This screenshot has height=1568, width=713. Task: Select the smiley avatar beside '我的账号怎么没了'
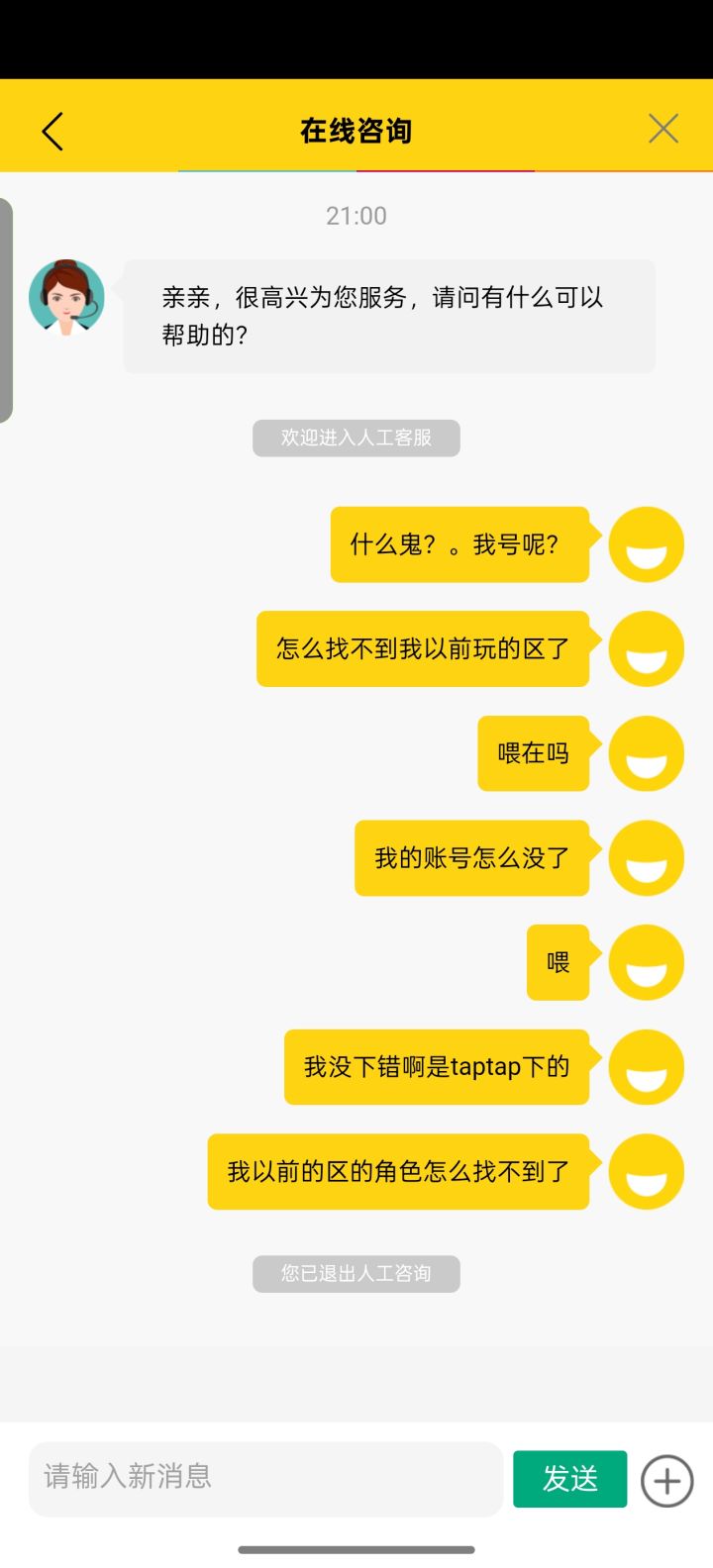coord(646,858)
